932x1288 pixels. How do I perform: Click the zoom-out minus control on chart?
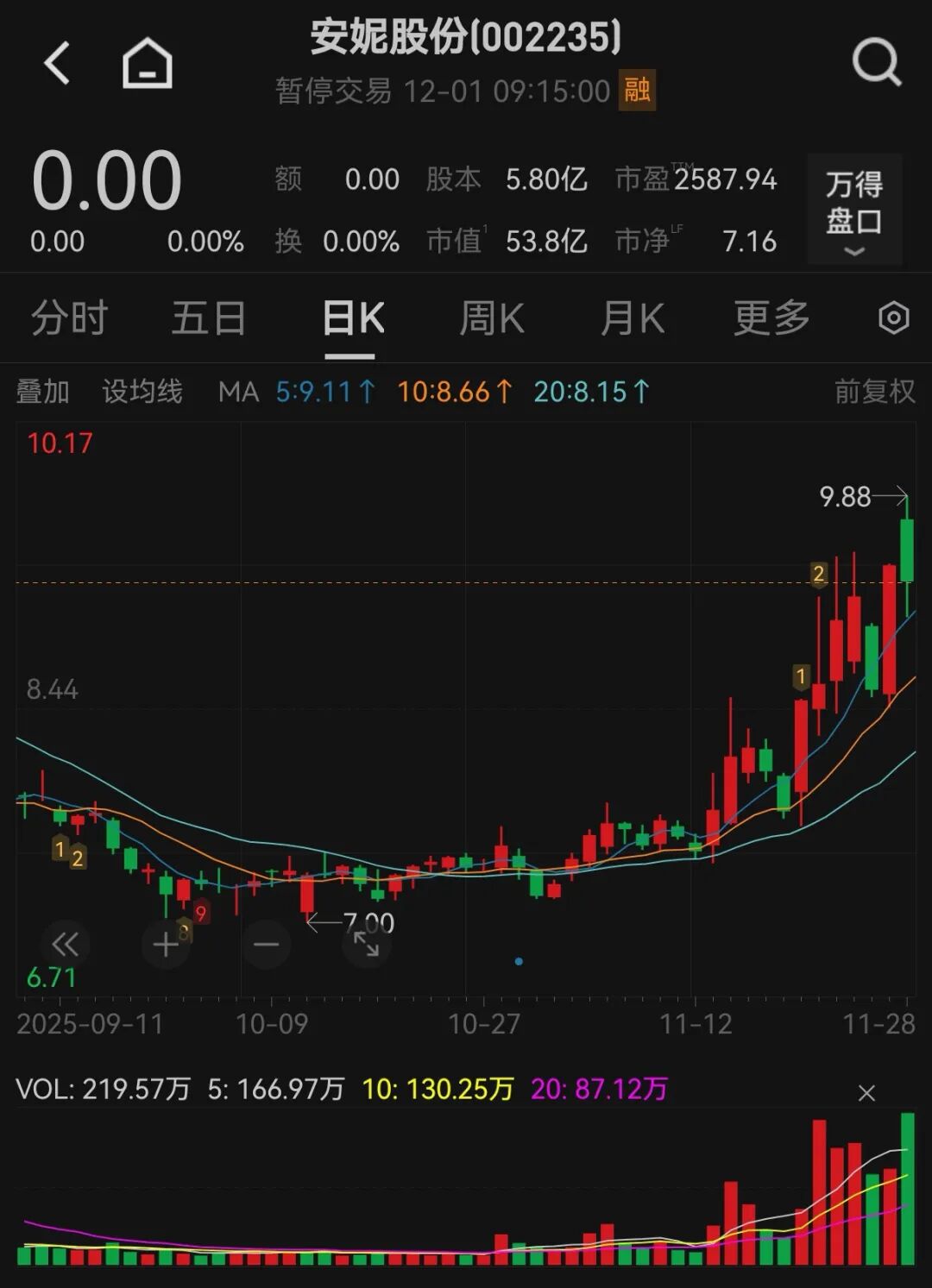[x=267, y=945]
